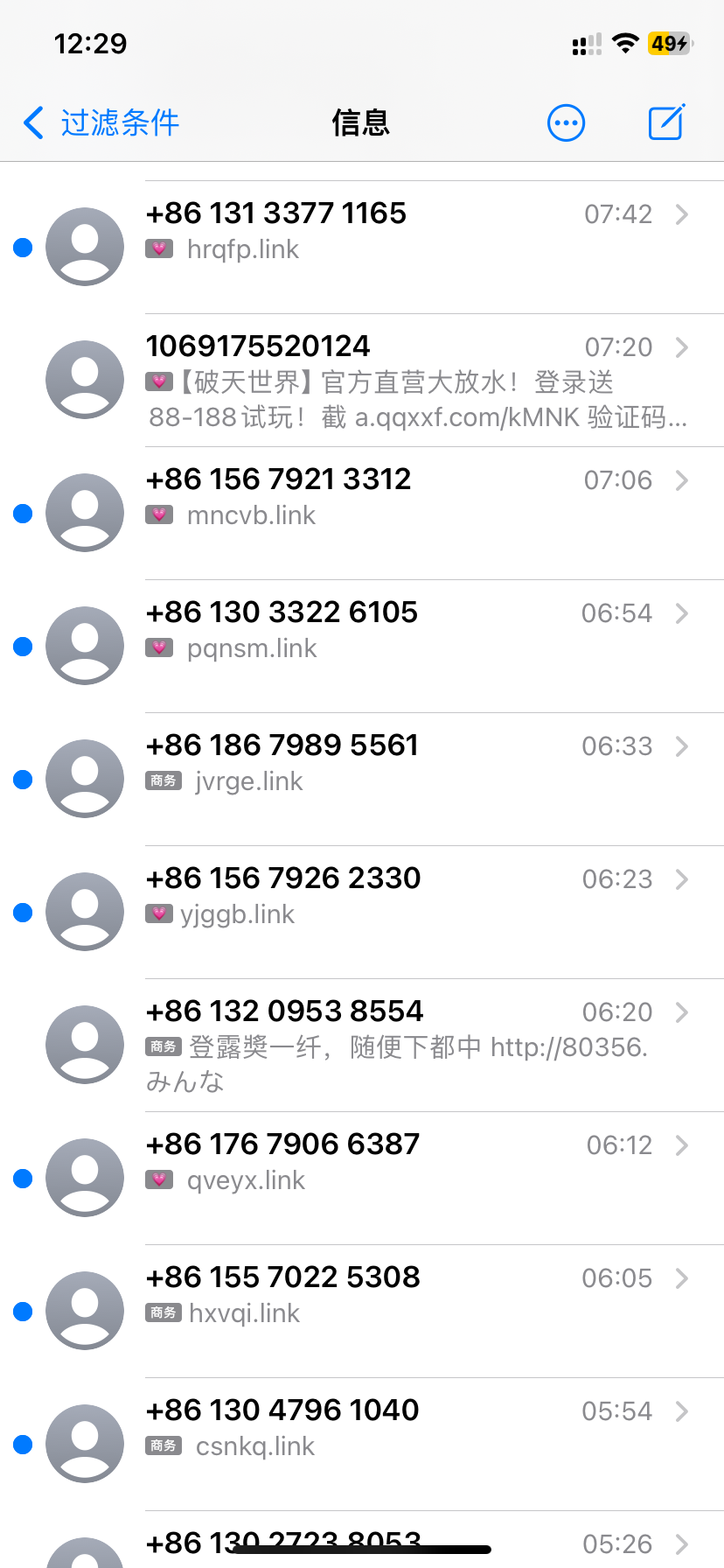Open the more options ellipsis menu

[x=566, y=123]
